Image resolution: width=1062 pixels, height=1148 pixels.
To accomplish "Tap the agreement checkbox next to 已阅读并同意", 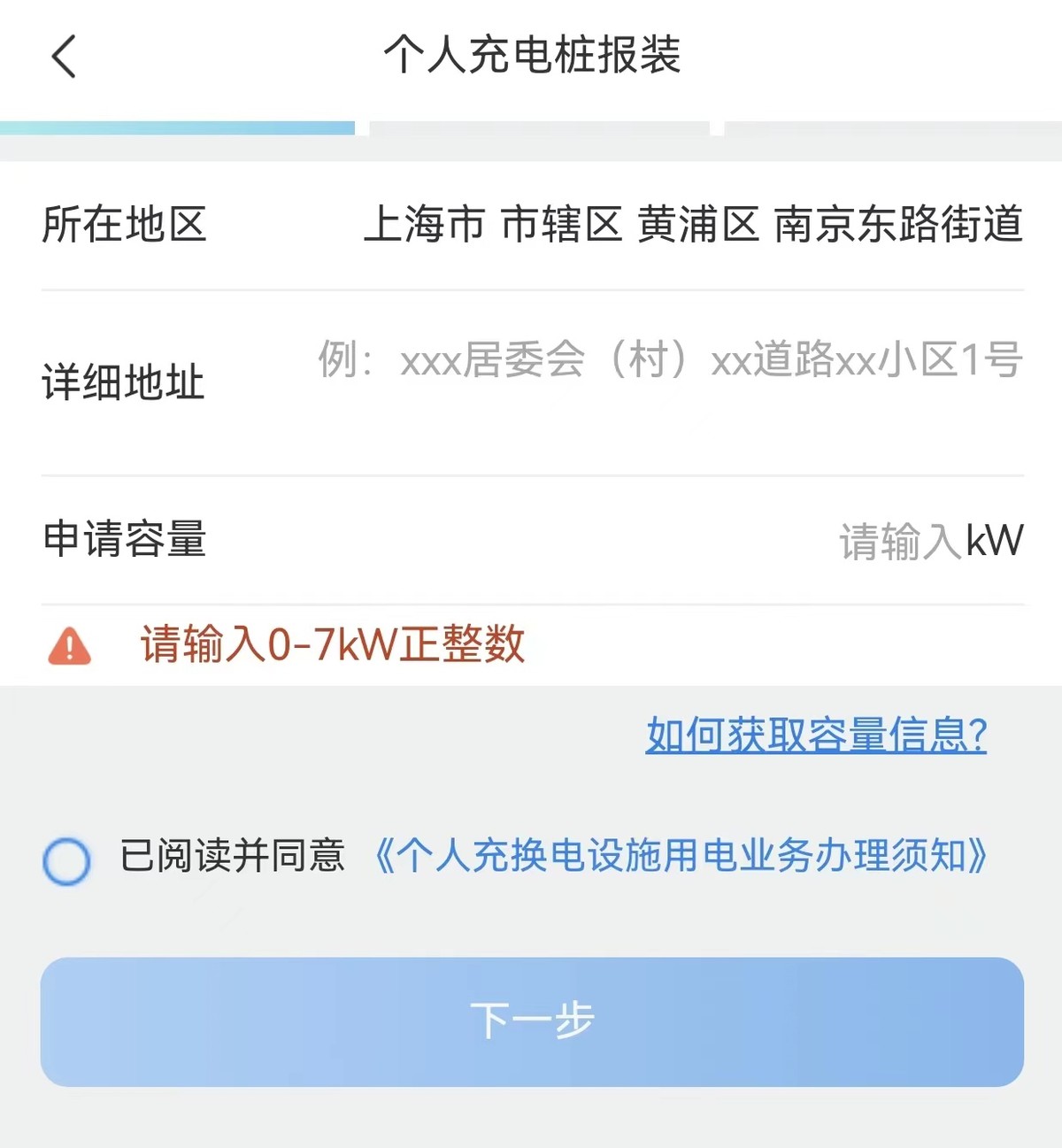I will click(67, 858).
